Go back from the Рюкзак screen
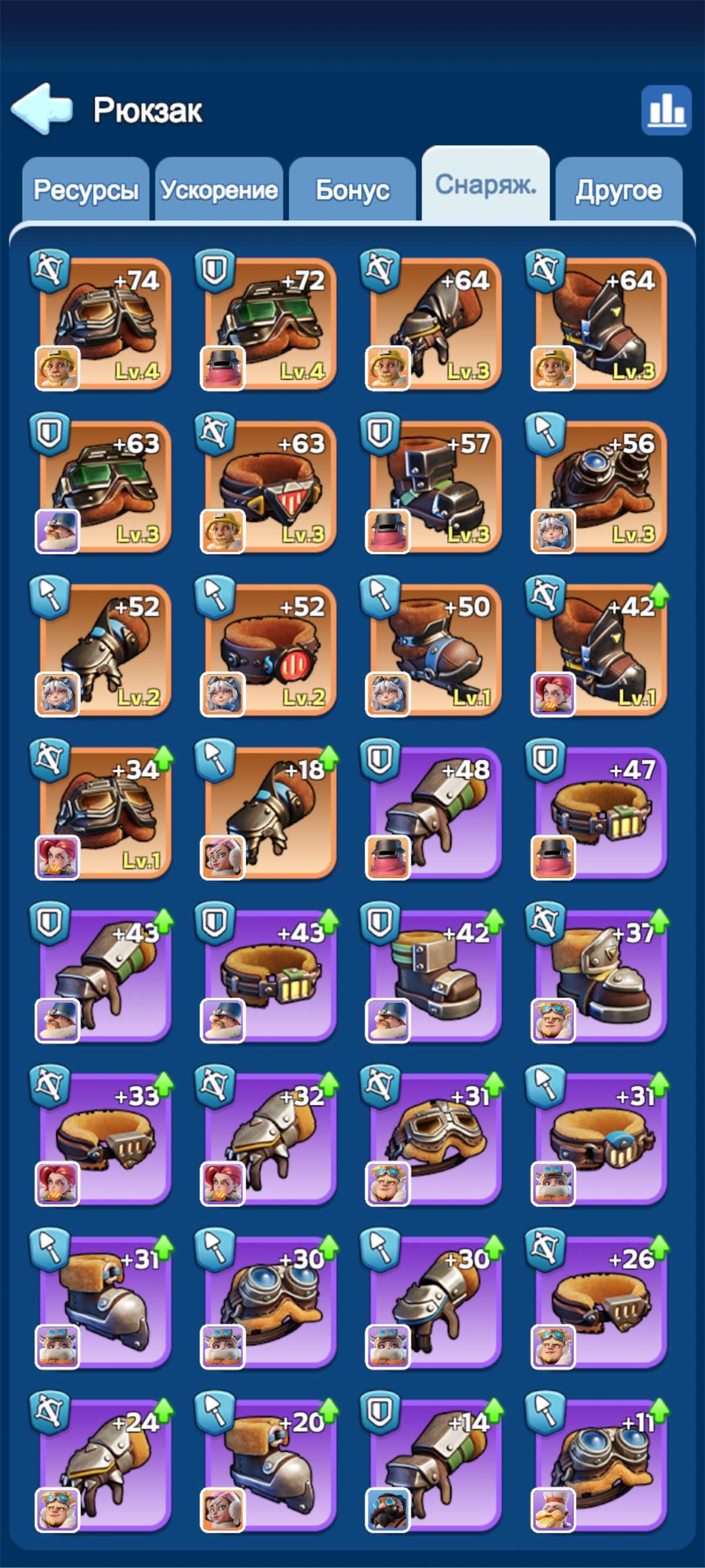 point(41,109)
